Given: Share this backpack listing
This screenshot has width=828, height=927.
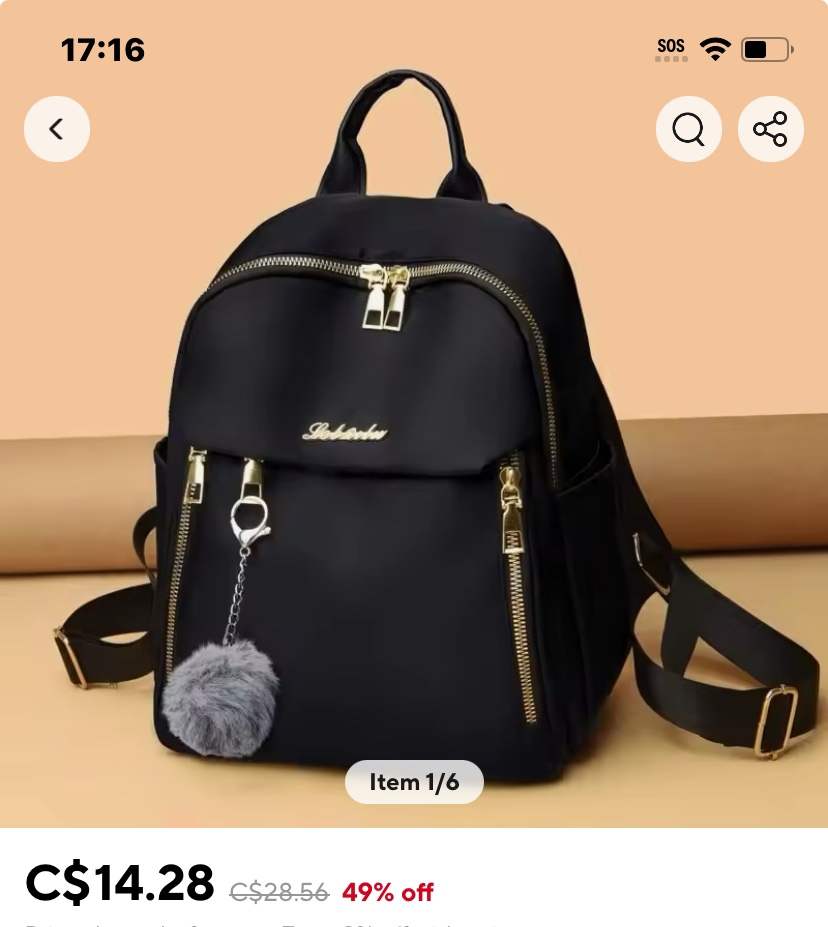Looking at the screenshot, I should click(770, 129).
